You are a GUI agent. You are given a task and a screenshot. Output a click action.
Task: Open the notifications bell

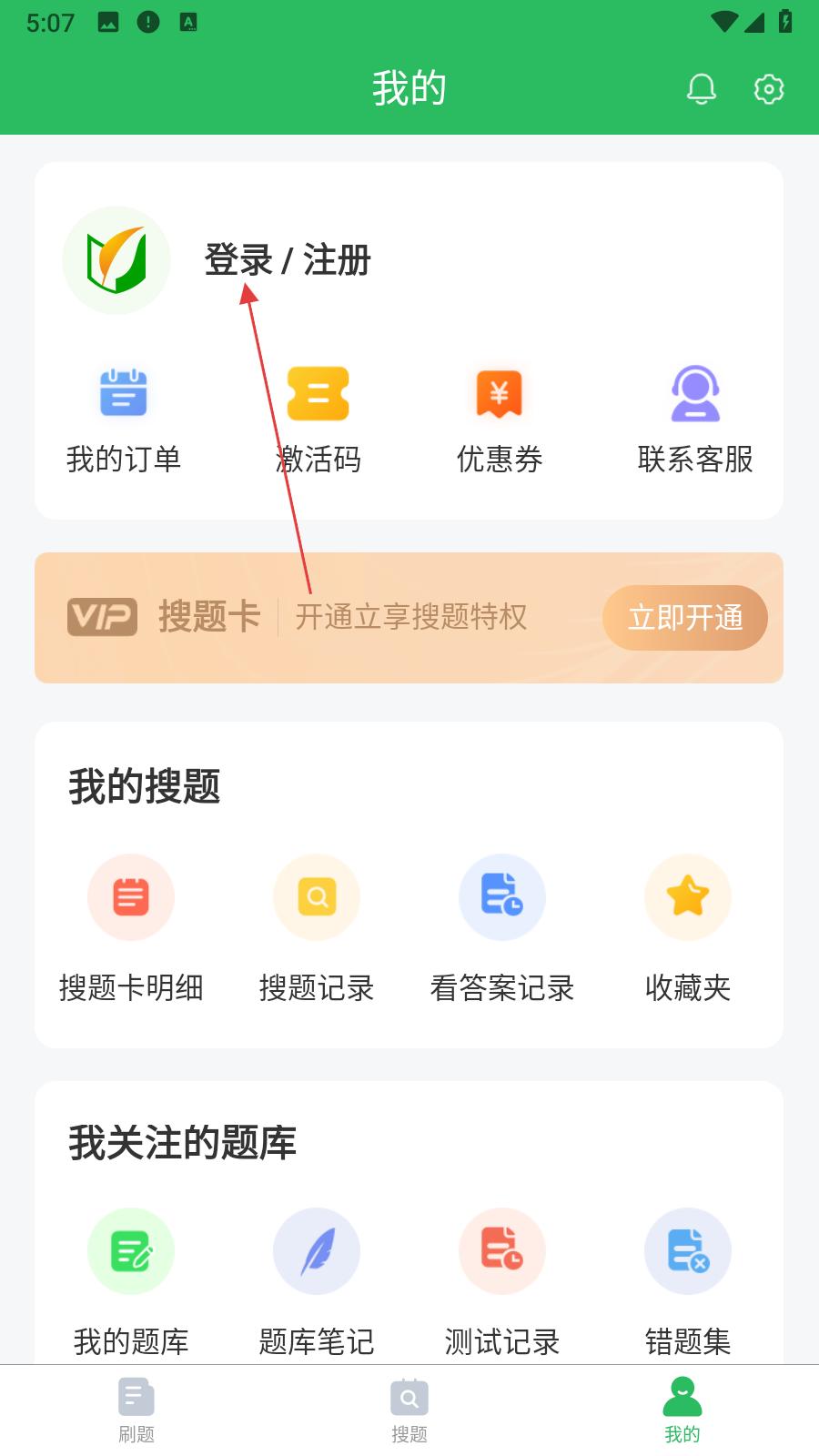[701, 88]
